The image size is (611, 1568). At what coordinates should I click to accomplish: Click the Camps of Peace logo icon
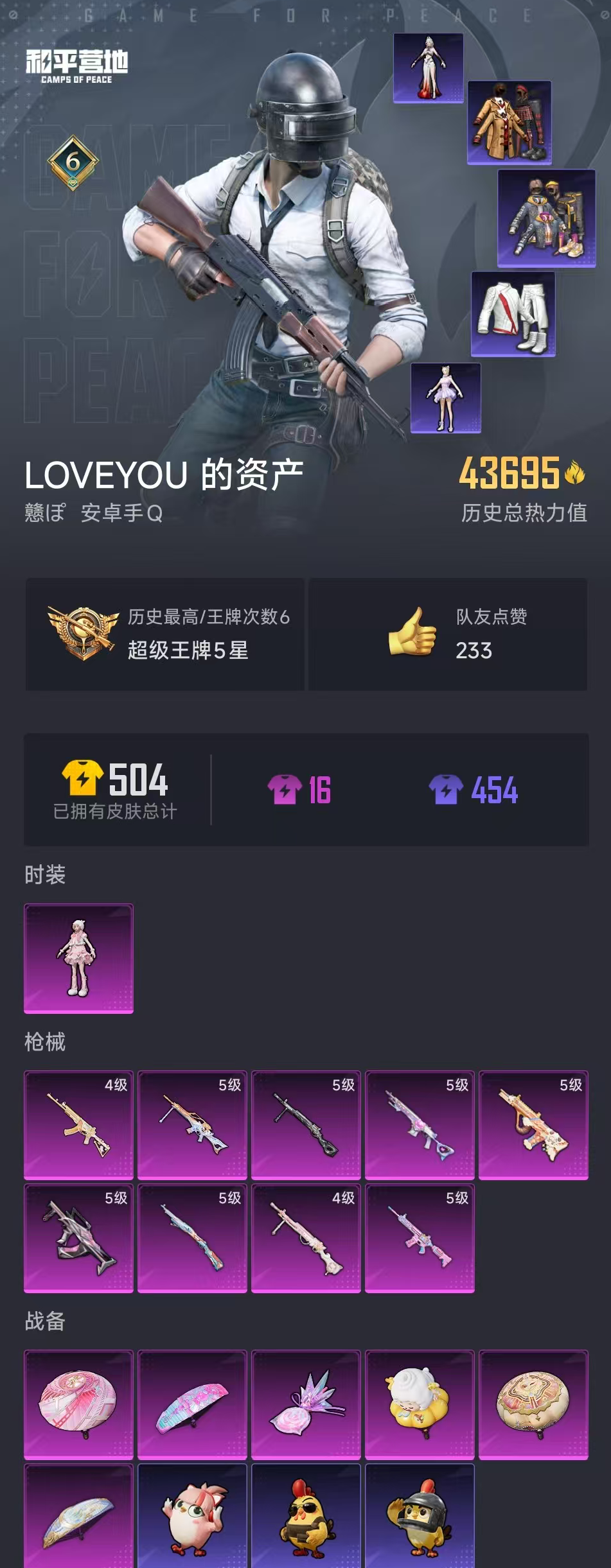pyautogui.click(x=77, y=64)
